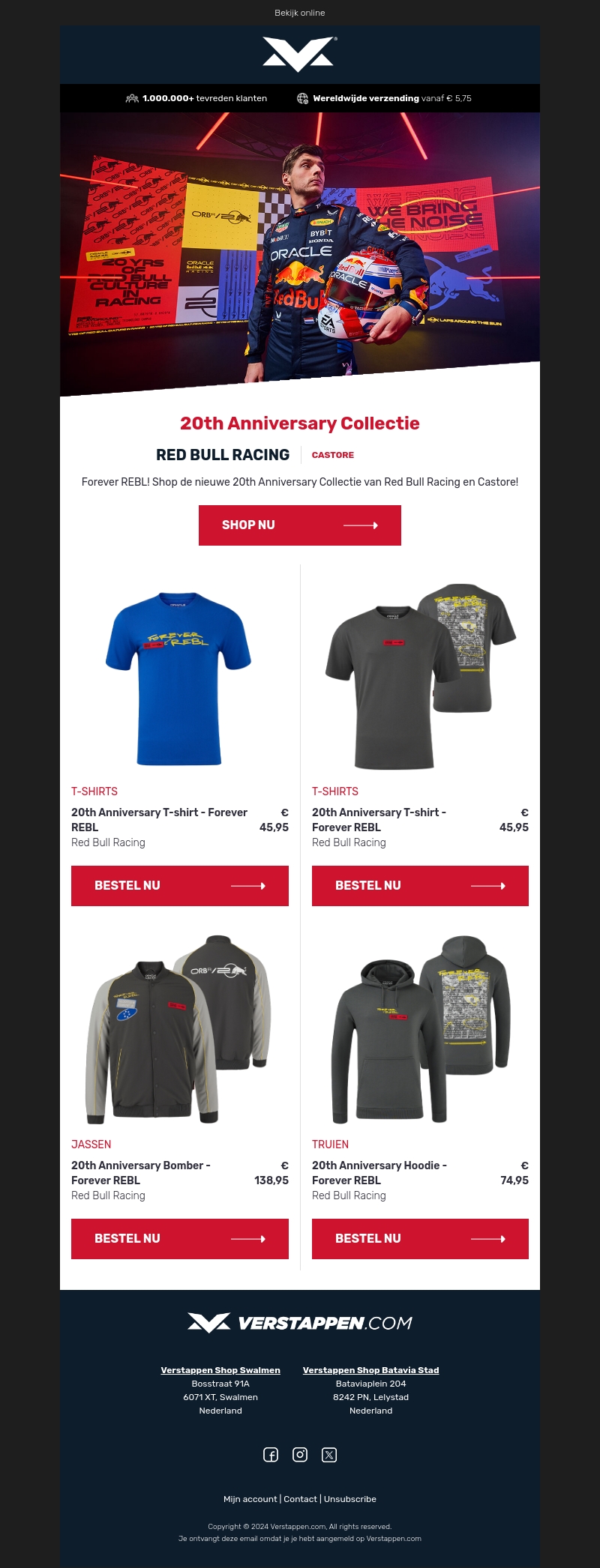This screenshot has width=600, height=1568.
Task: Open Verstappen Shop Batavia Stad link
Action: point(370,1370)
